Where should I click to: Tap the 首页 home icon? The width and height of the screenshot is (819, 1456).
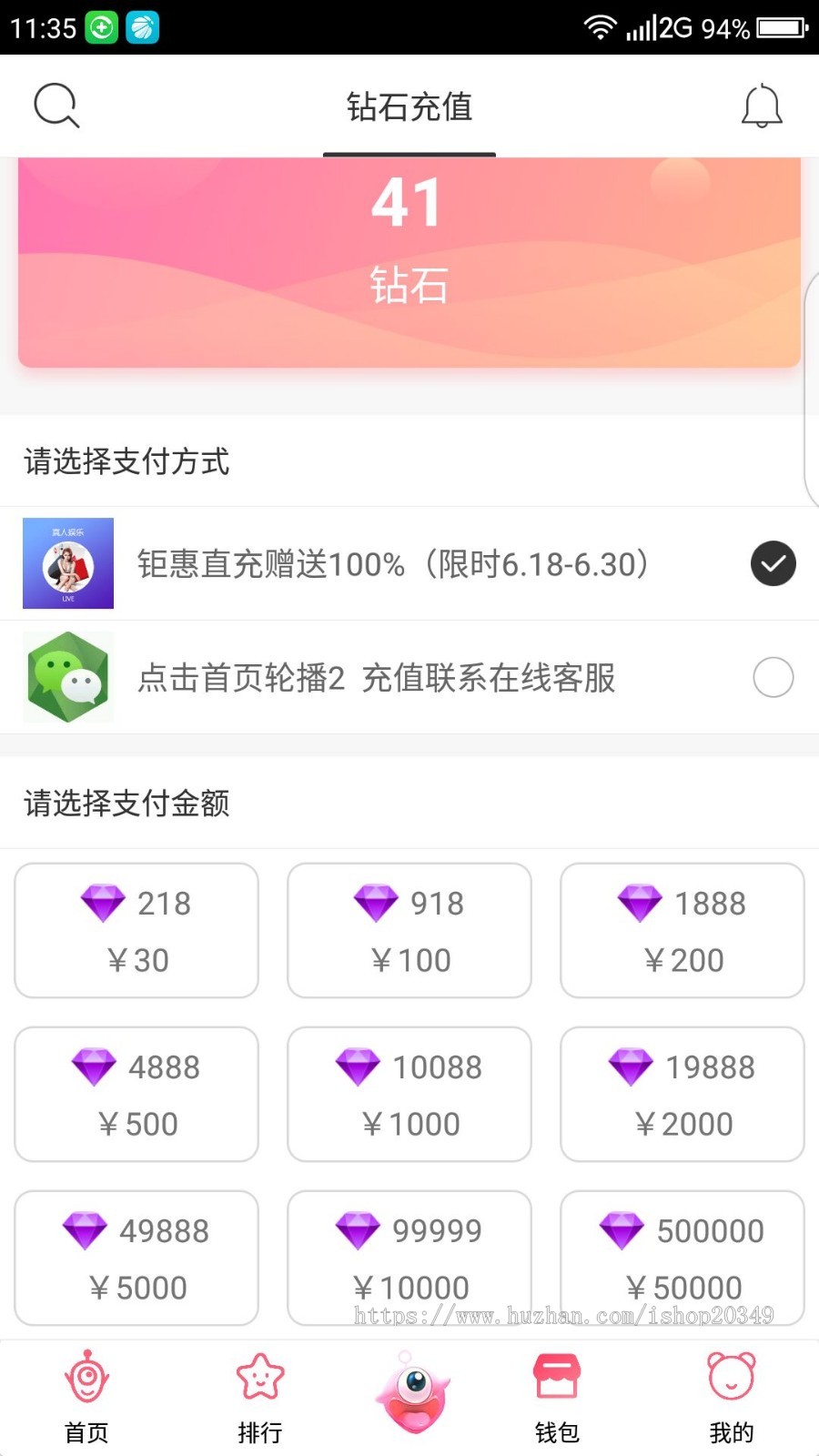point(86,1380)
